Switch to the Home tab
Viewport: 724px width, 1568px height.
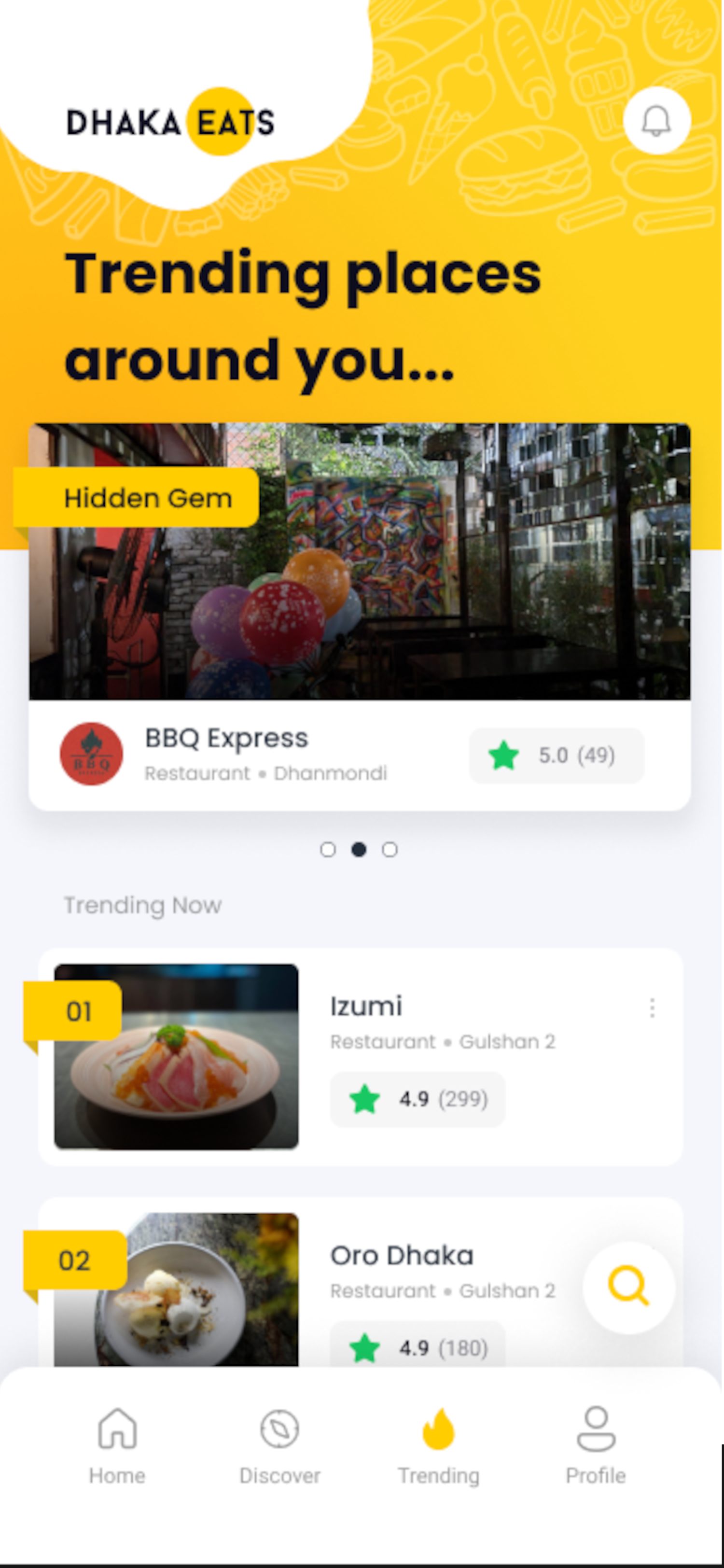pos(117,1449)
